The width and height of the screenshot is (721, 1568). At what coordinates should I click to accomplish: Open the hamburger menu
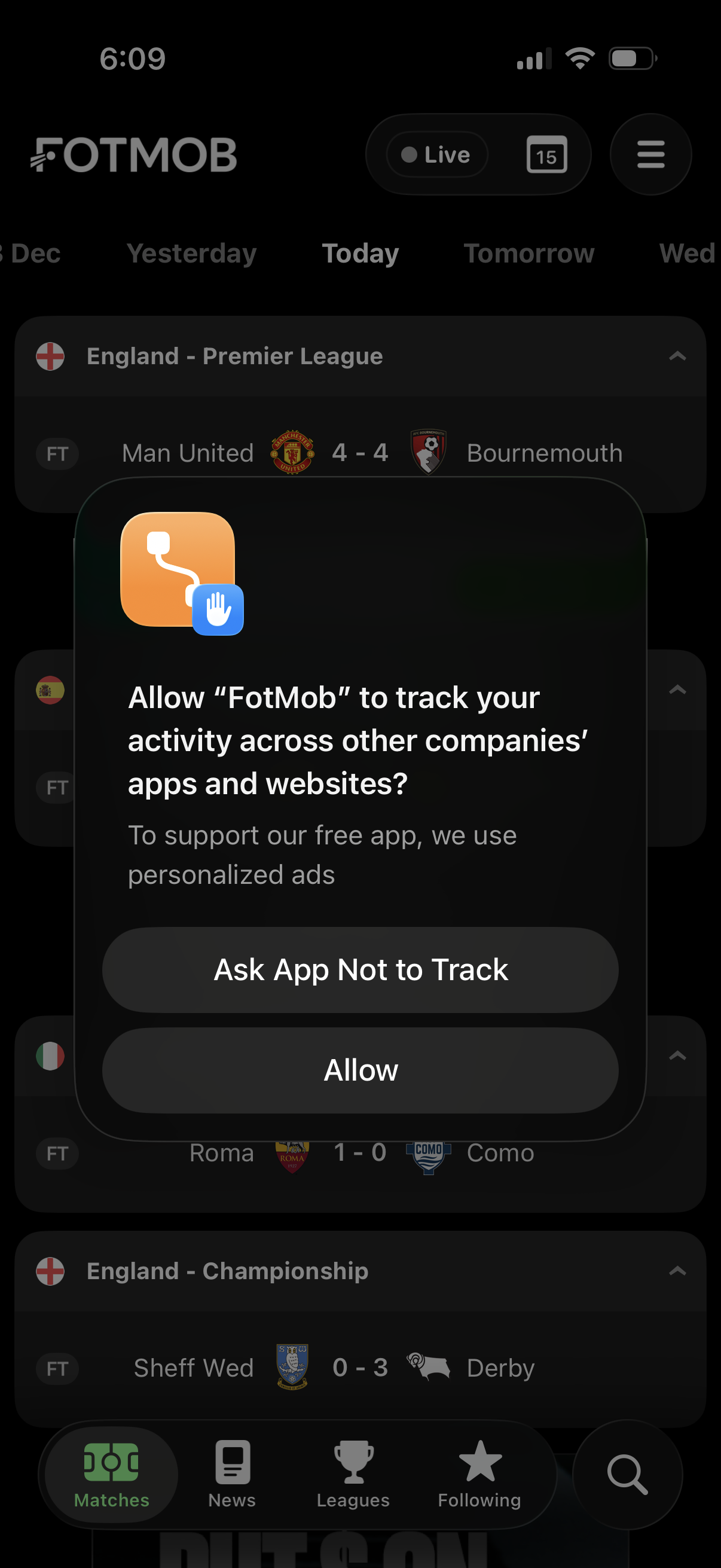650,155
